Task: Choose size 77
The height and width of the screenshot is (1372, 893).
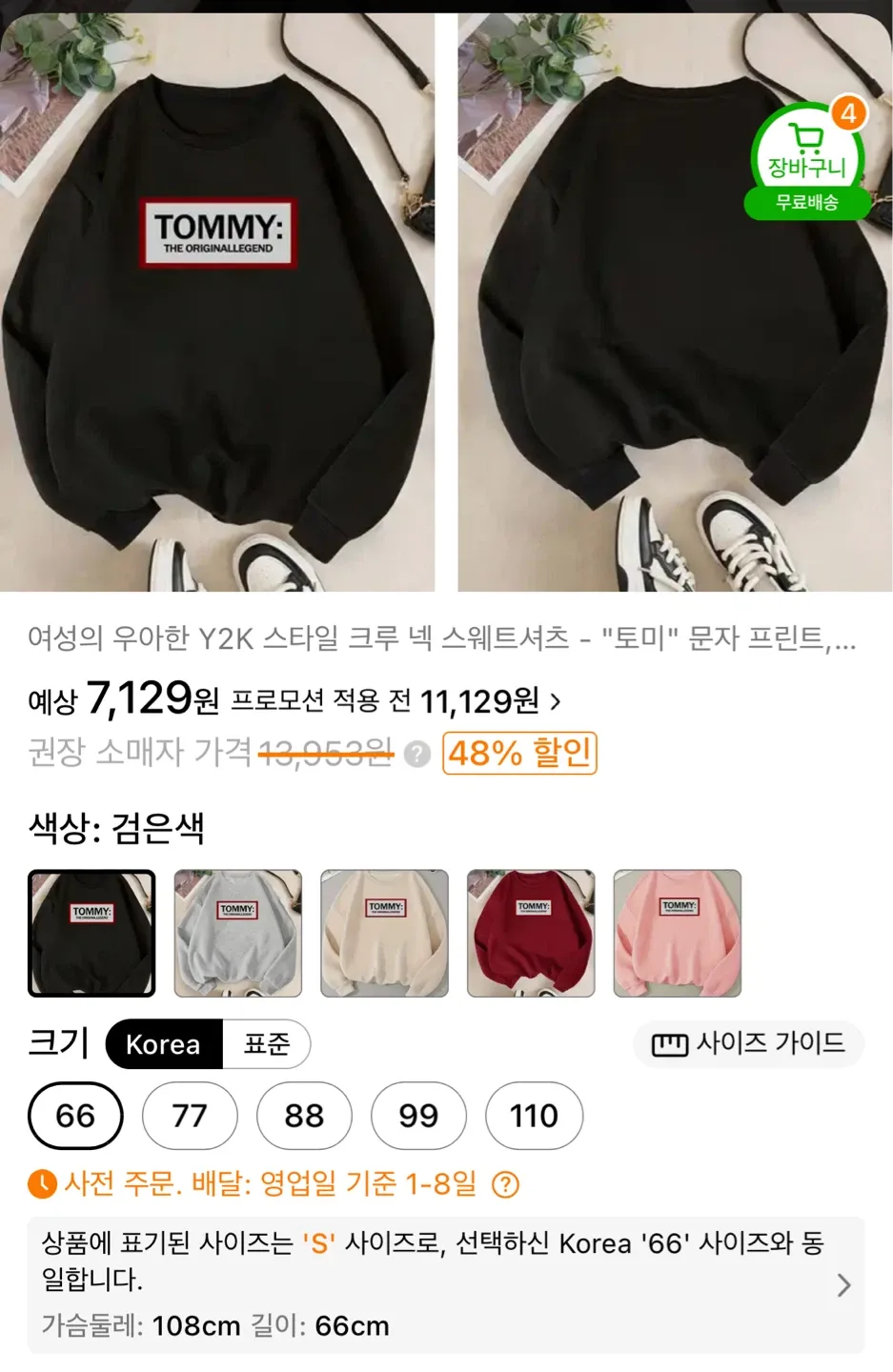Action: pos(190,1116)
